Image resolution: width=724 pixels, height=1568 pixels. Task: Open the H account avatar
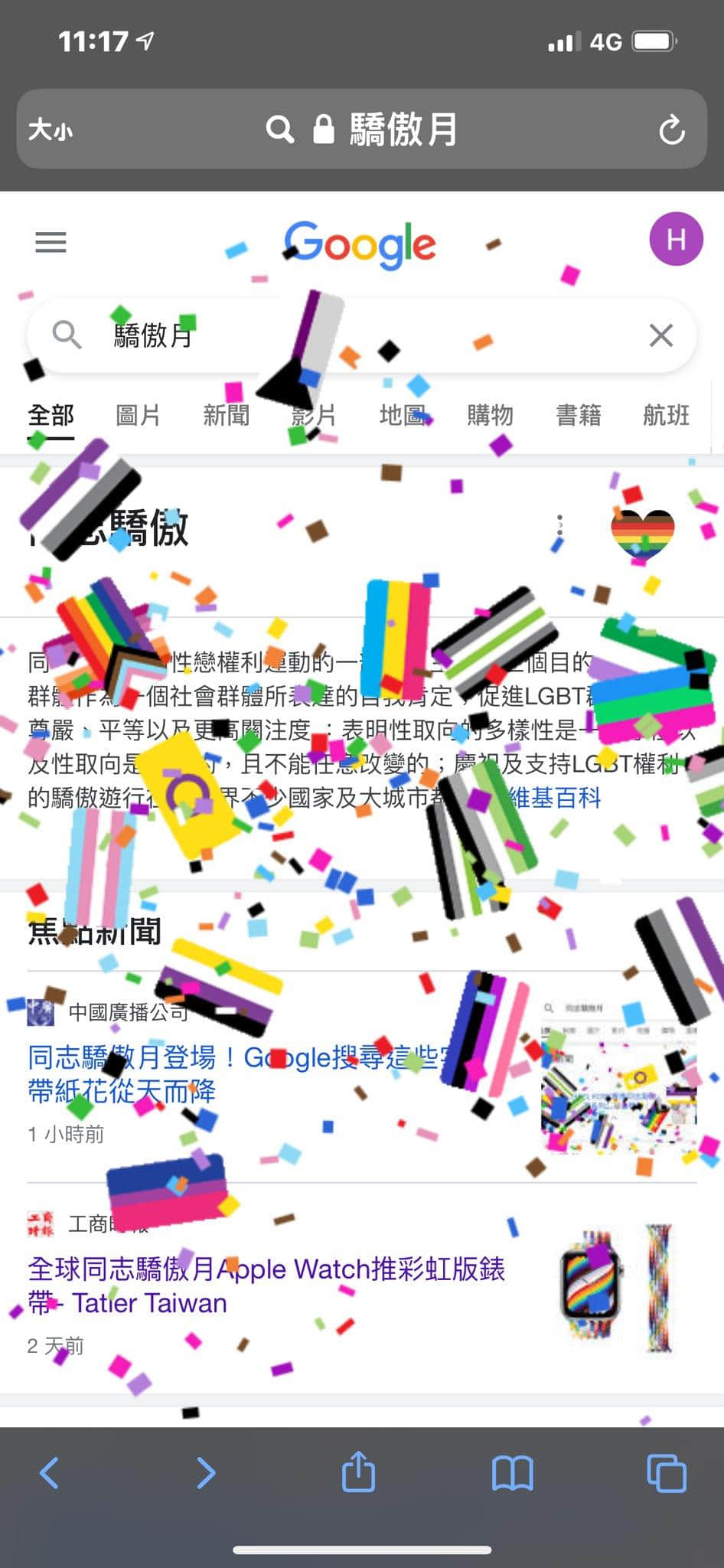pos(676,240)
